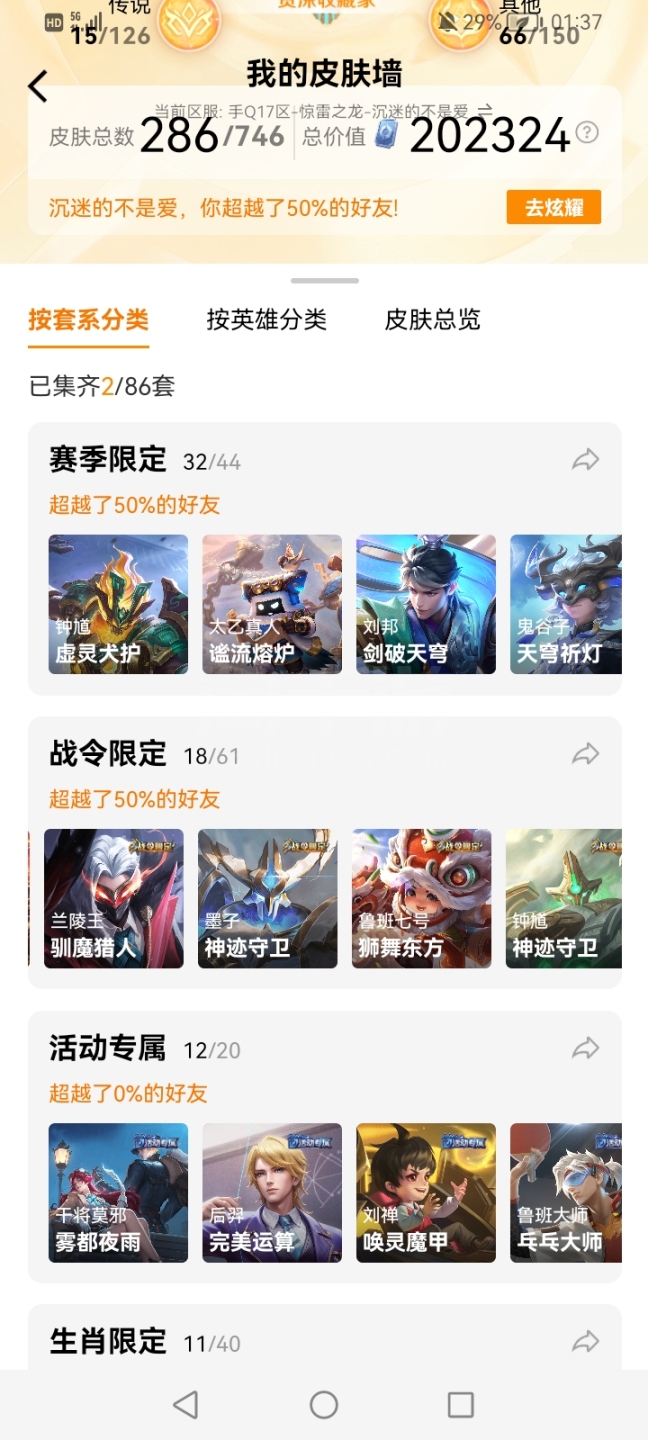Switch to 皮肤总览 tab
This screenshot has width=648, height=1440.
432,319
